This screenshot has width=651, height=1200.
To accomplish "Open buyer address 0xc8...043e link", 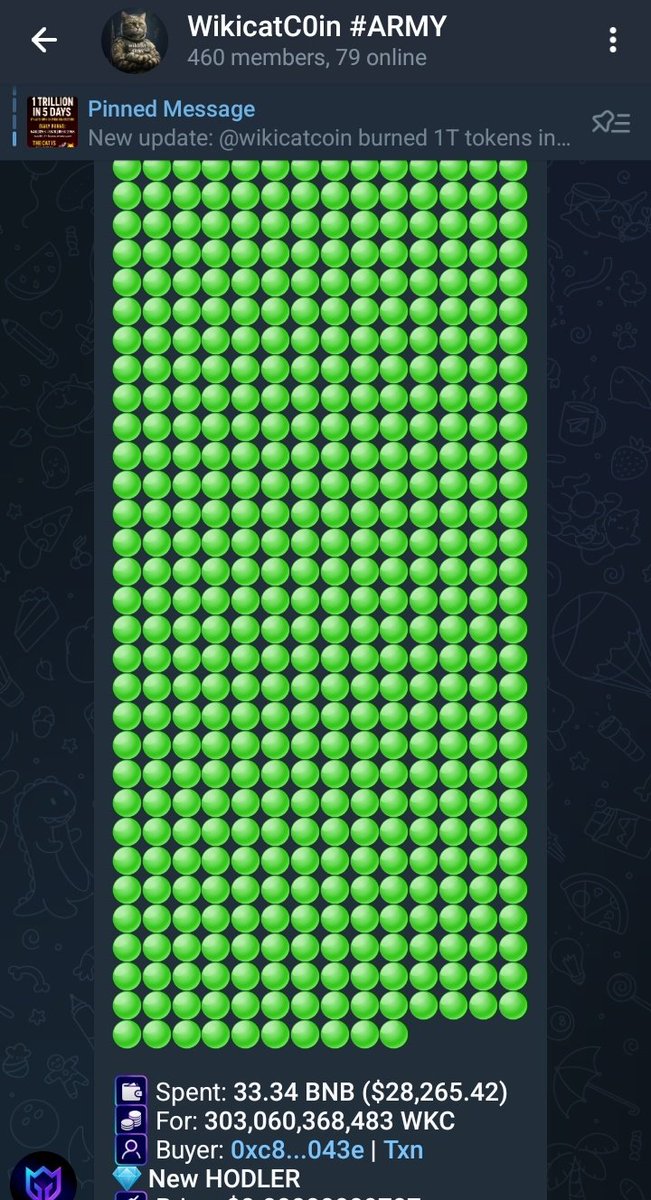I will pos(297,1150).
